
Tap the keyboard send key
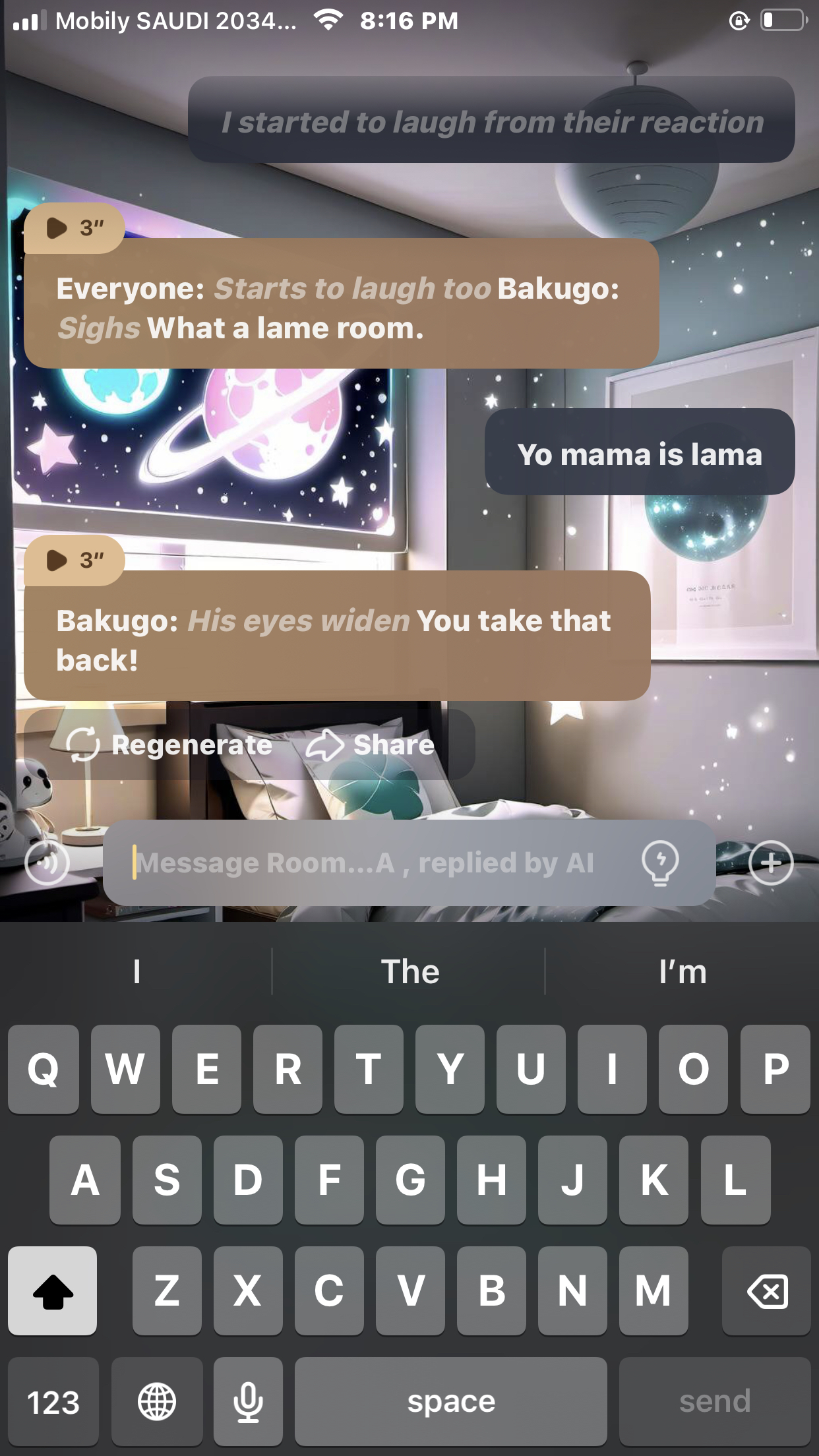pos(715,1401)
